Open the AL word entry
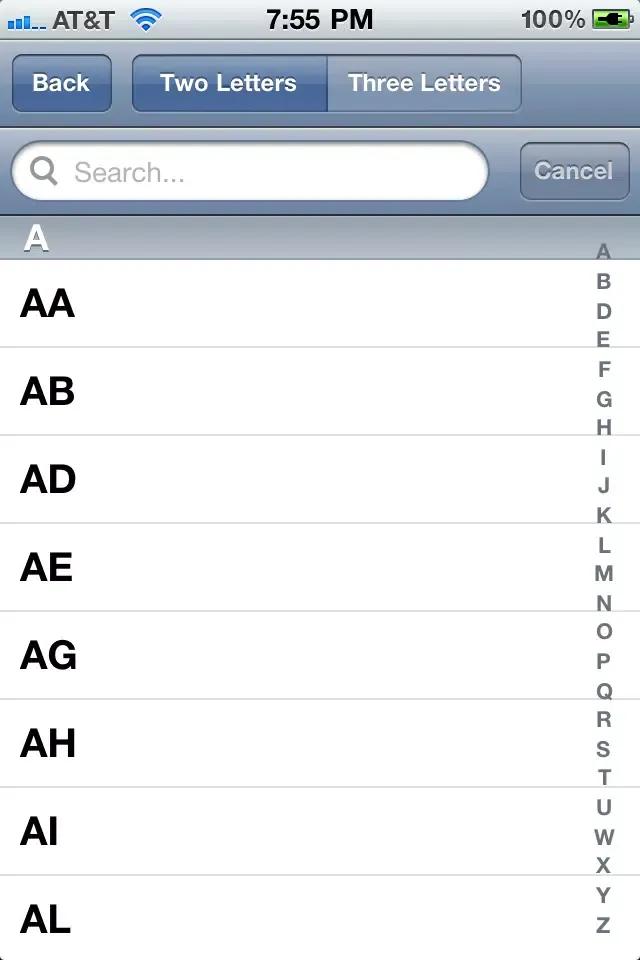Image resolution: width=640 pixels, height=960 pixels. [x=290, y=918]
